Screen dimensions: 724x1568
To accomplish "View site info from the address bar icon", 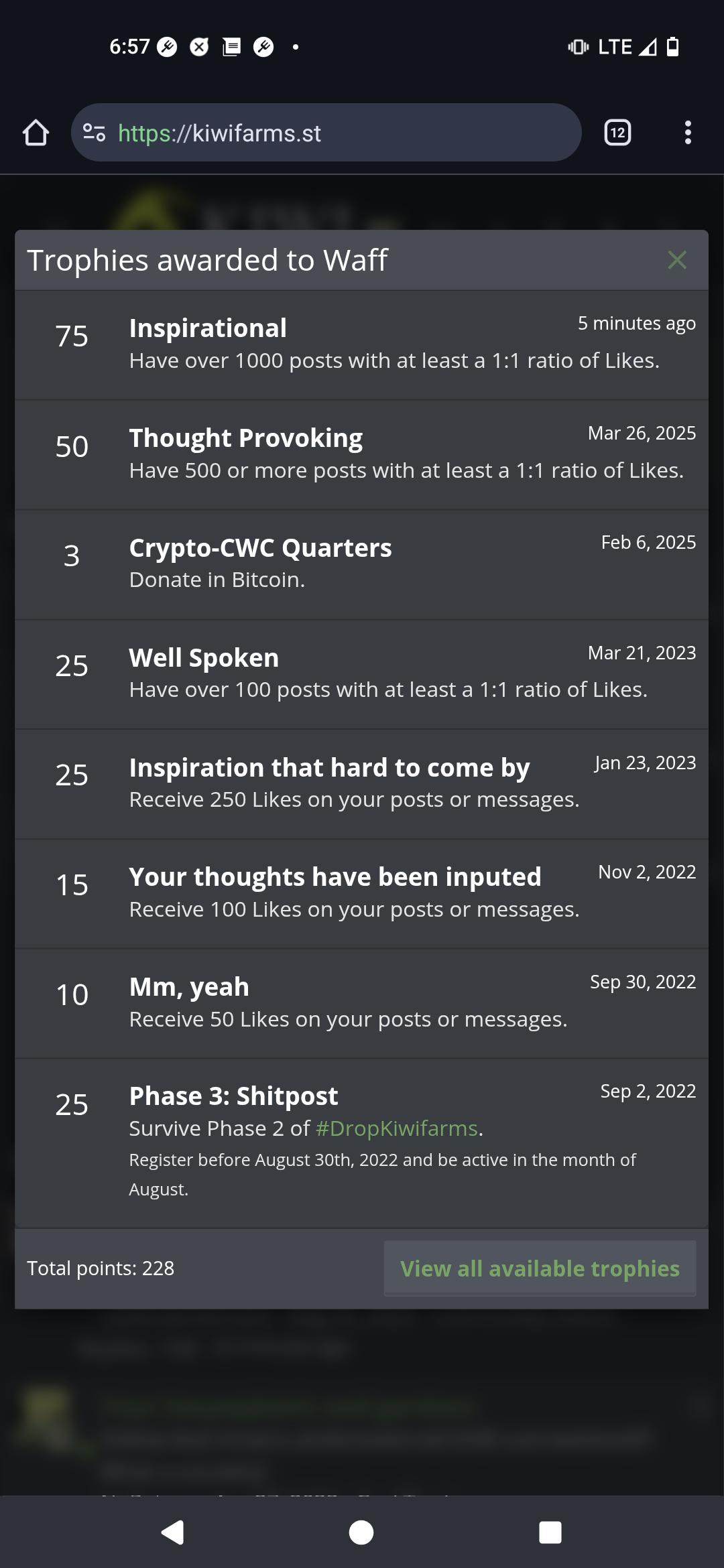I will (x=94, y=133).
